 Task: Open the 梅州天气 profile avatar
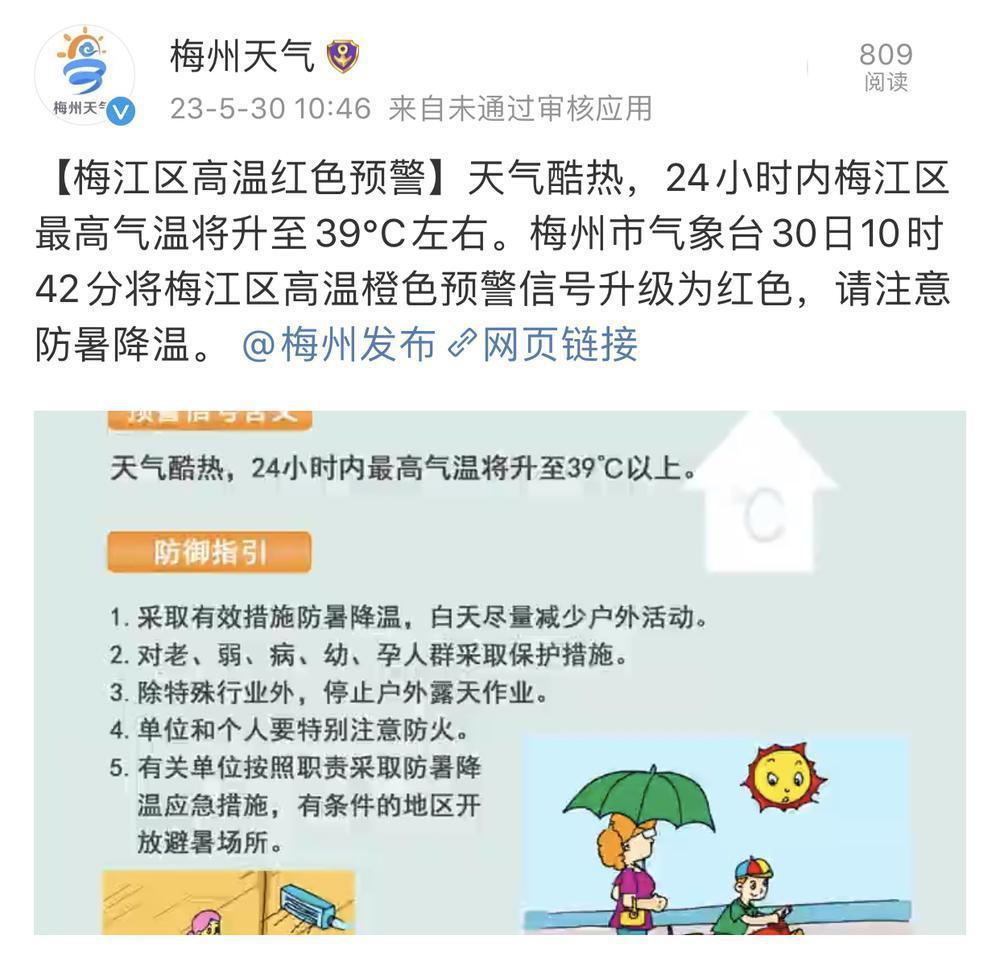[84, 76]
